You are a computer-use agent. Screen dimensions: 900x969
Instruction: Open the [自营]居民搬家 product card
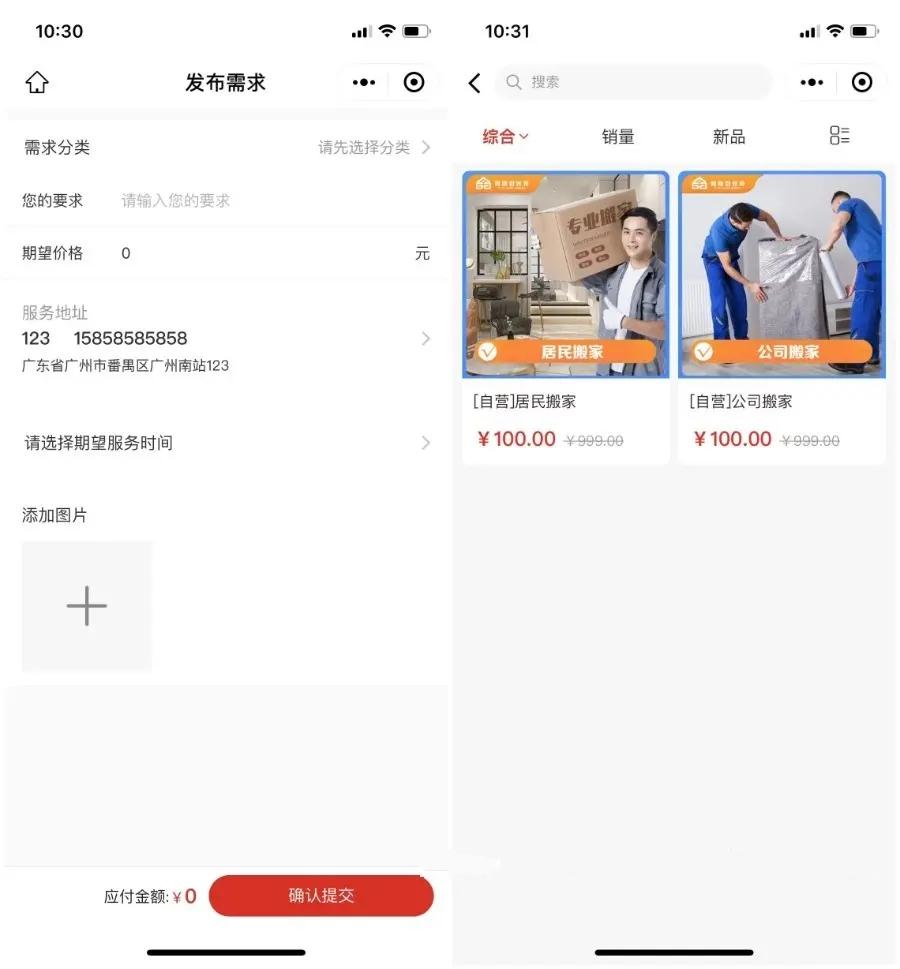[566, 317]
